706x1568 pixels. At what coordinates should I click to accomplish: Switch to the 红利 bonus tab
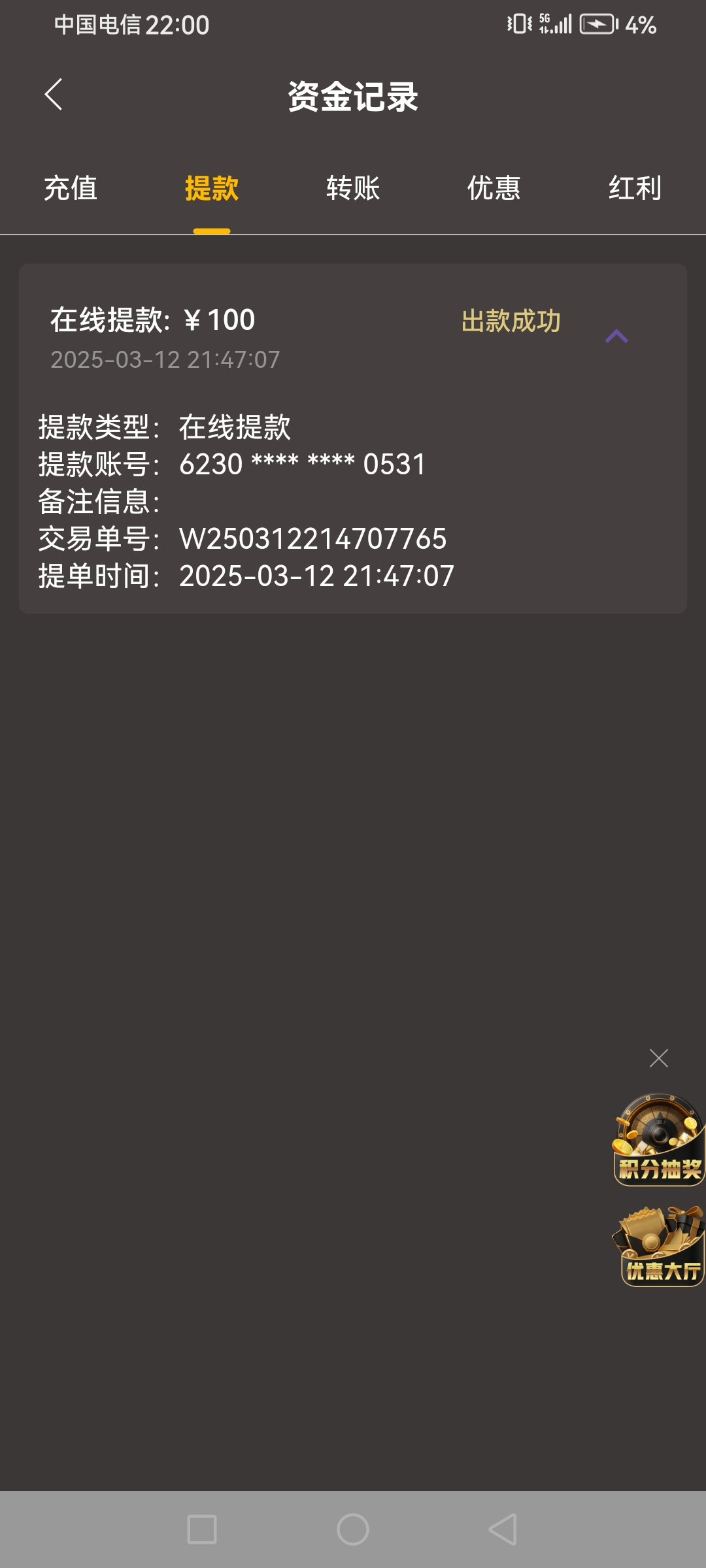coord(633,189)
